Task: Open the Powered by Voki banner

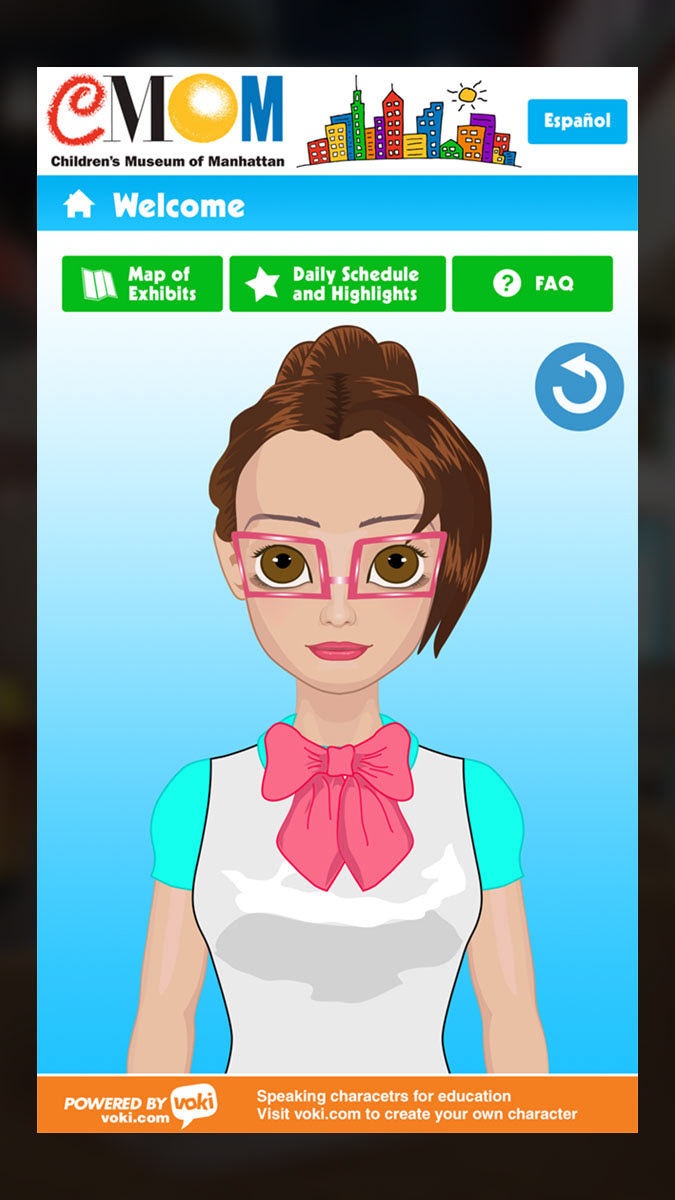Action: click(x=337, y=1104)
